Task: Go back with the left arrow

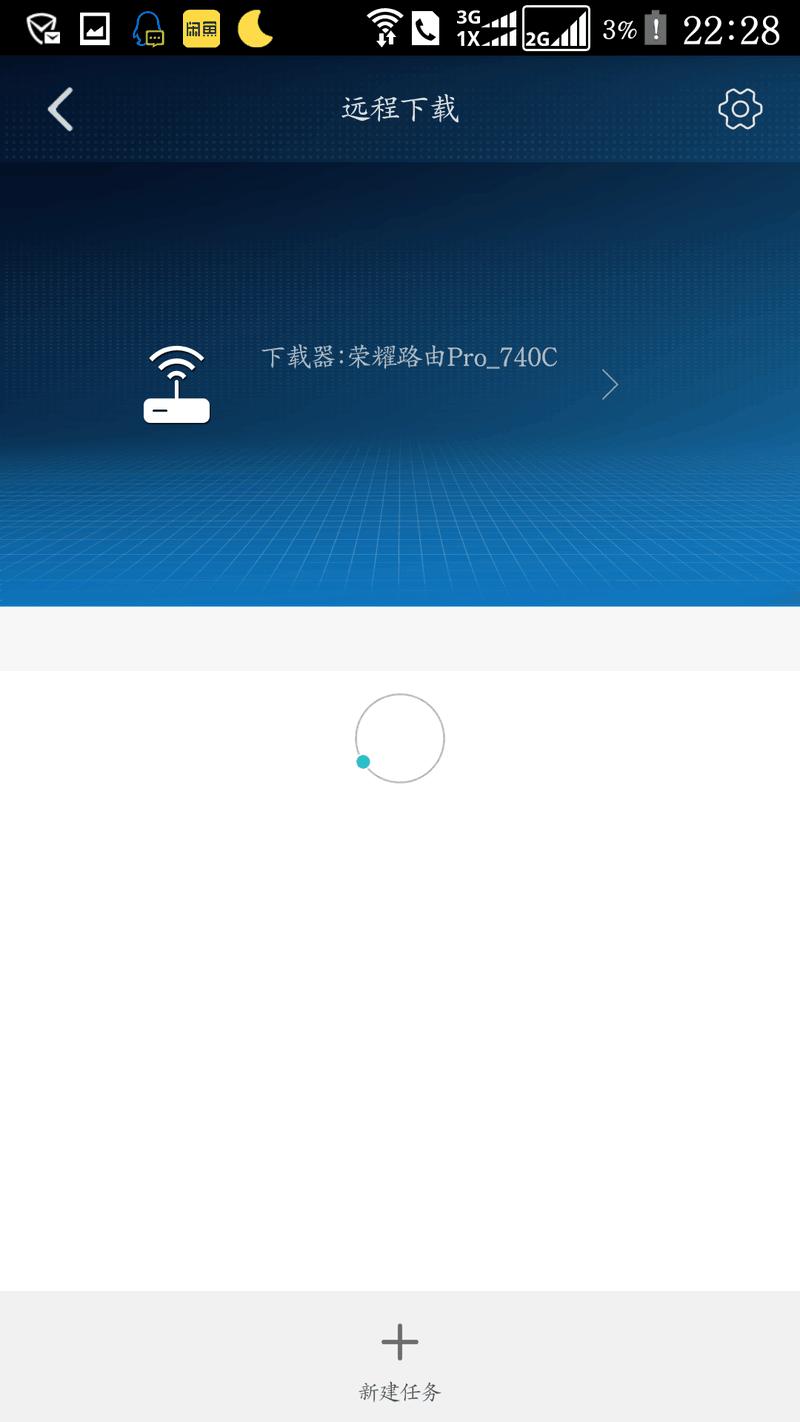Action: click(x=59, y=108)
